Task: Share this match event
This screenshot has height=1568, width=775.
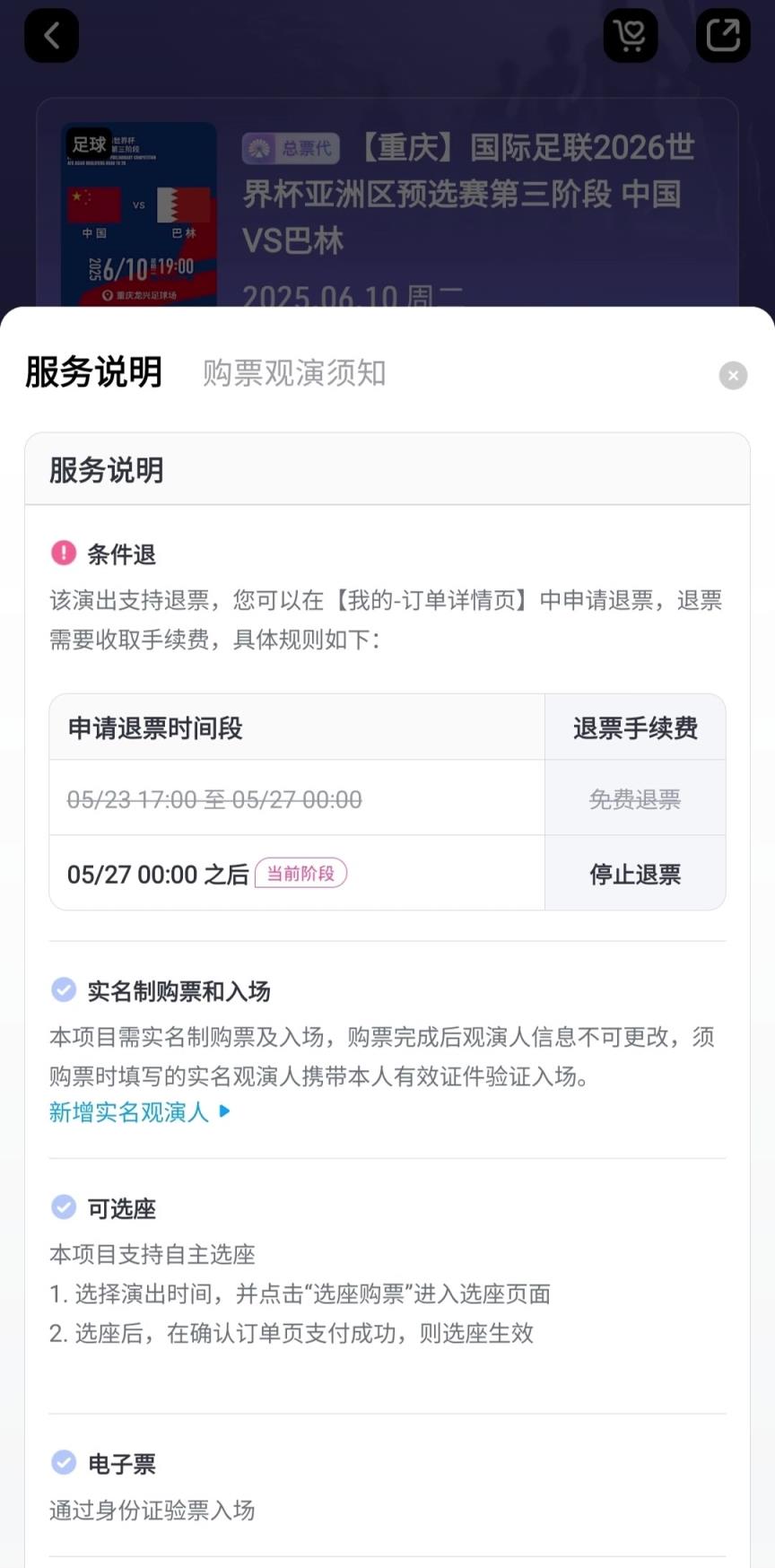Action: coord(723,36)
